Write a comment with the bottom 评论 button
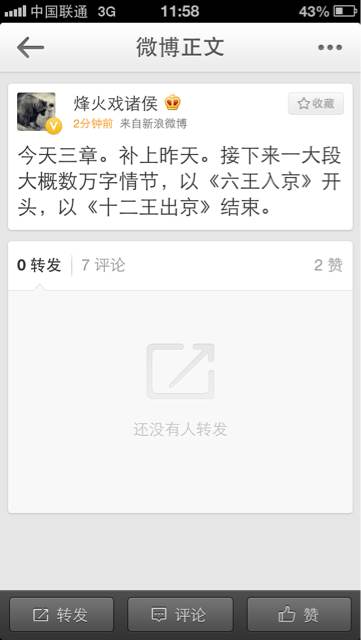 [x=180, y=615]
